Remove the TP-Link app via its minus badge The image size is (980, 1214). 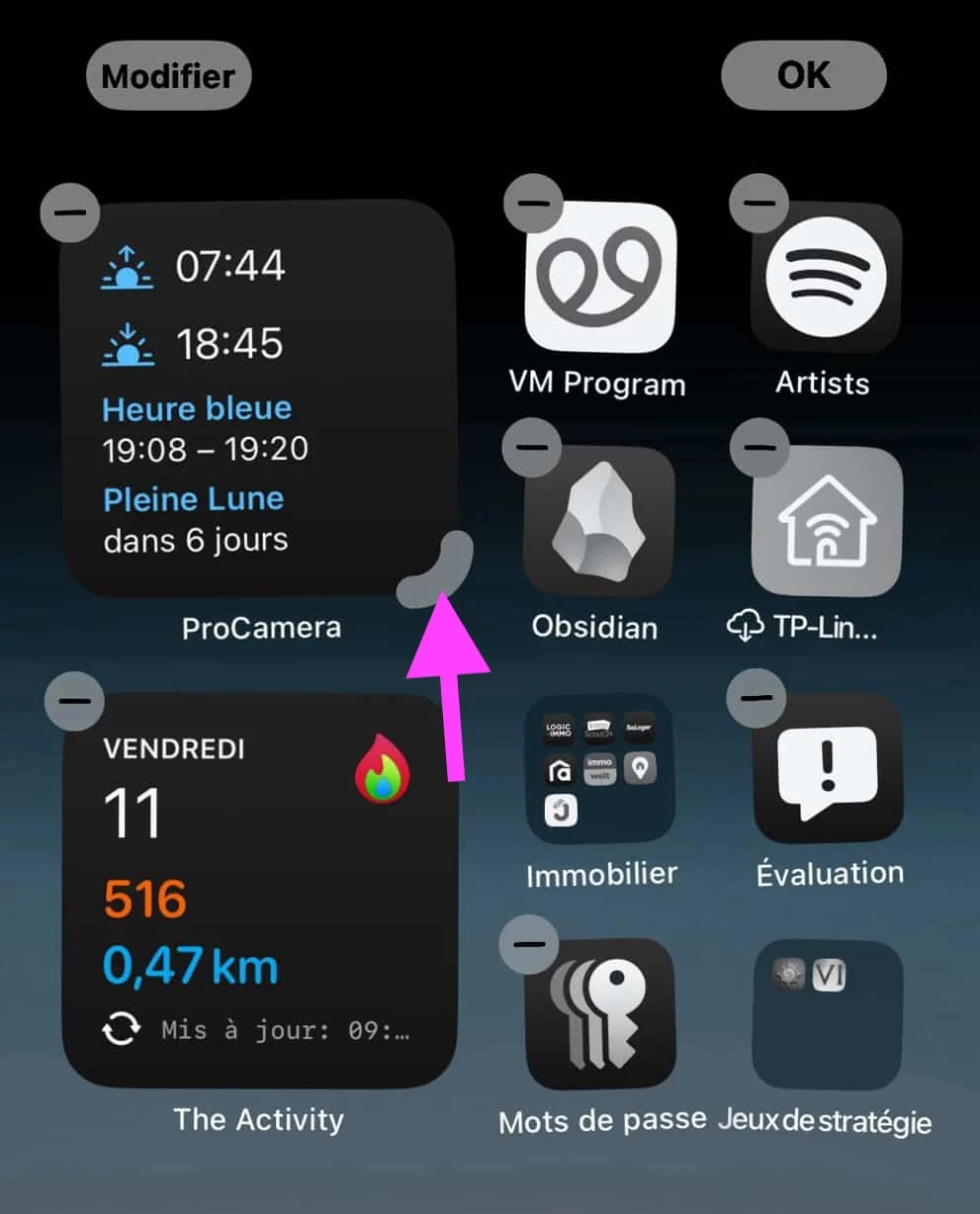[758, 447]
